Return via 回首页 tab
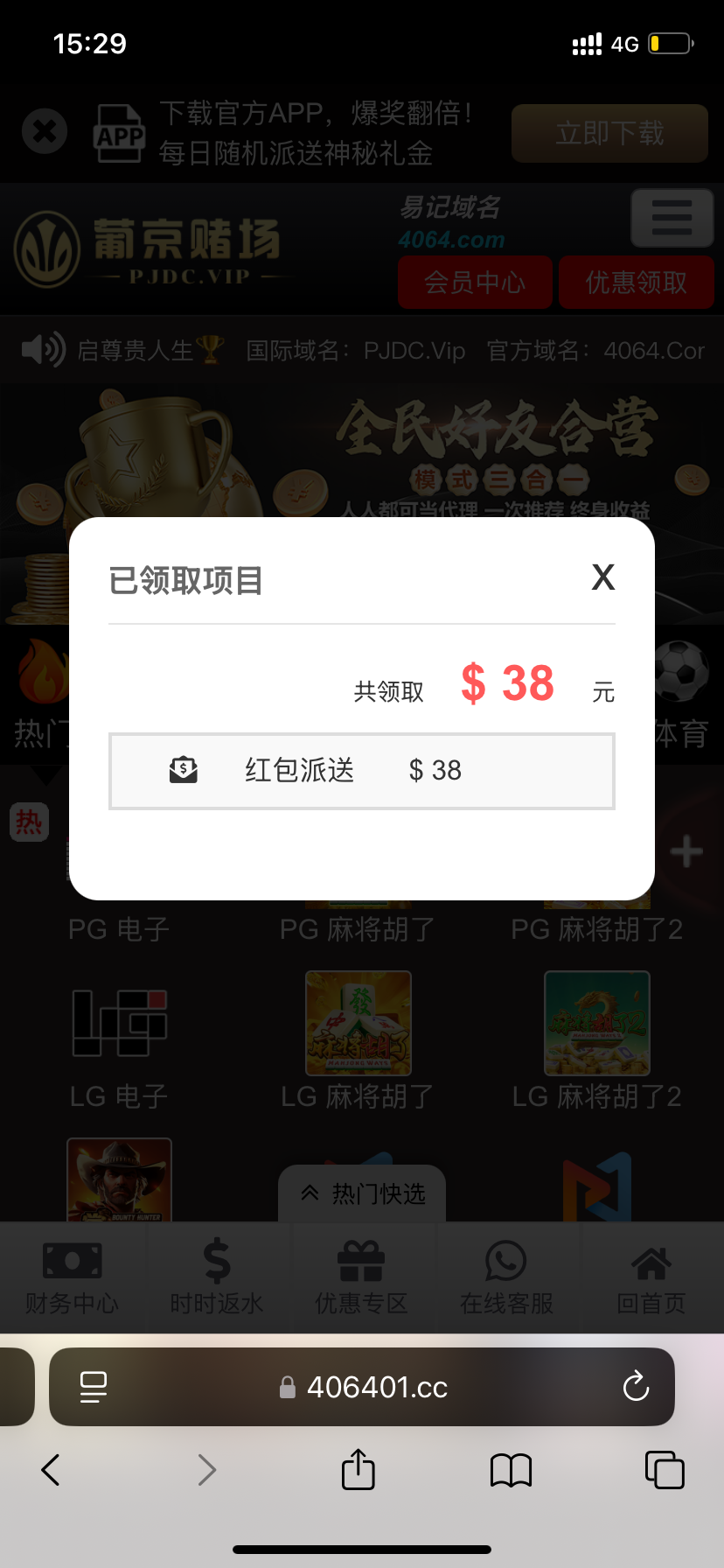Image resolution: width=724 pixels, height=1568 pixels. (x=651, y=1277)
